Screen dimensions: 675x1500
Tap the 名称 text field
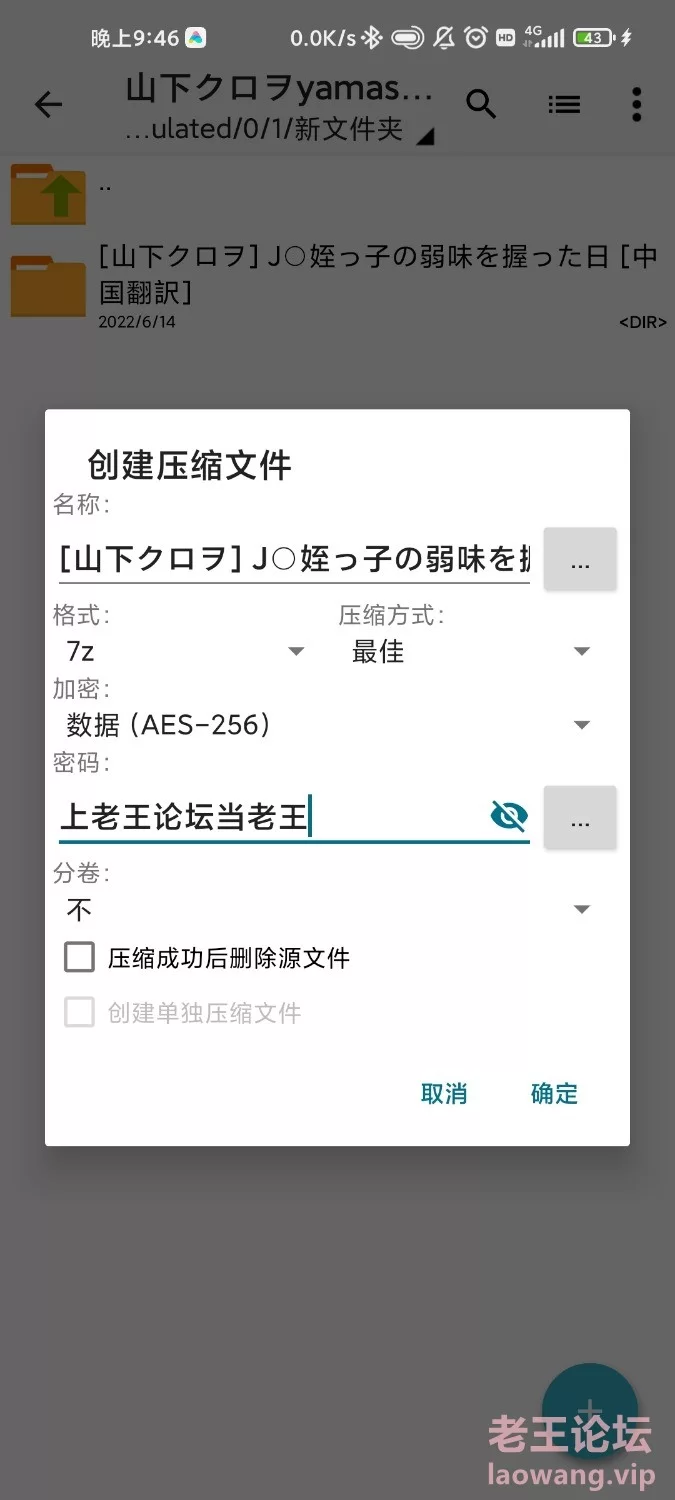point(294,560)
